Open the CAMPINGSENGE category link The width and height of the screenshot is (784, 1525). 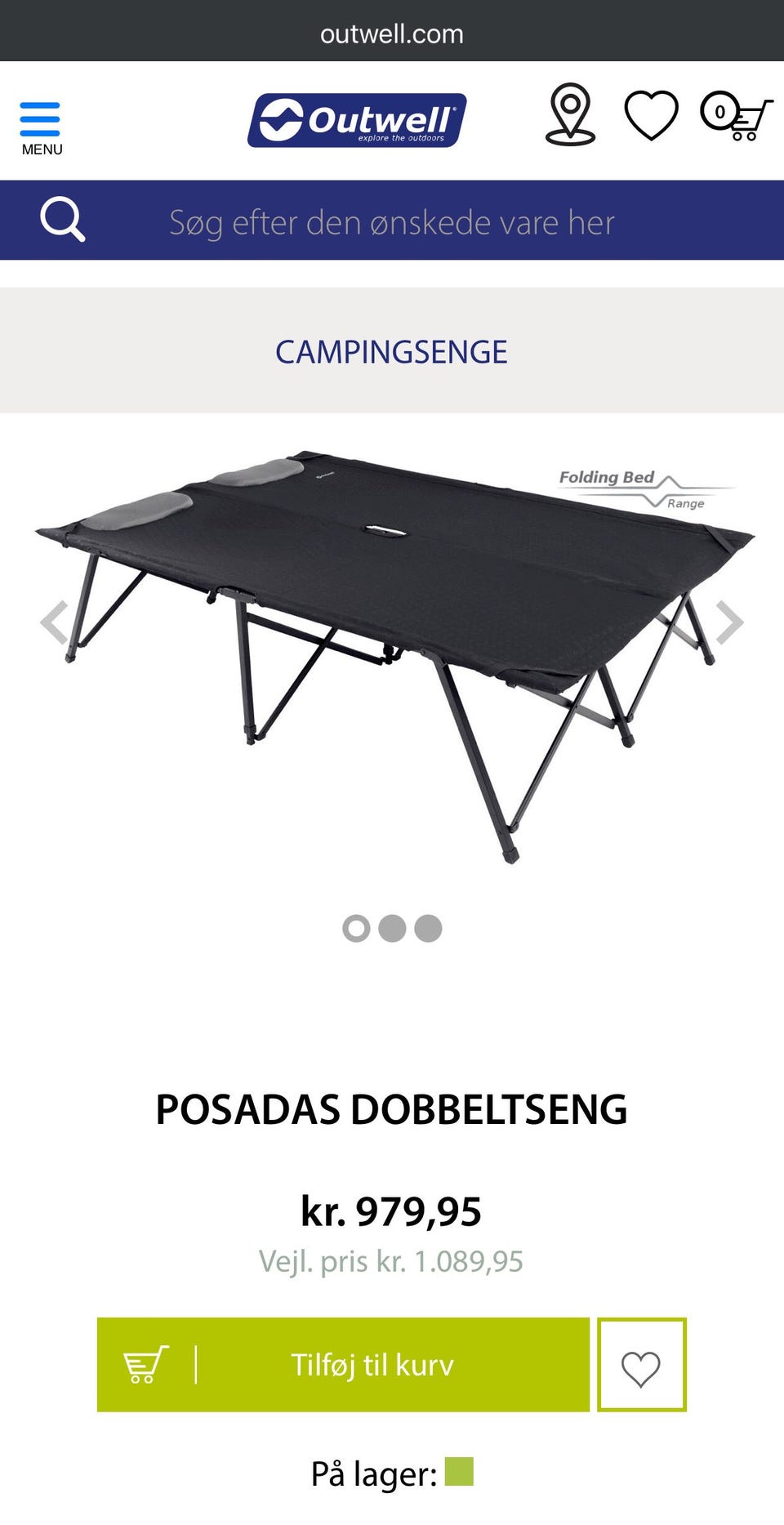coord(391,352)
